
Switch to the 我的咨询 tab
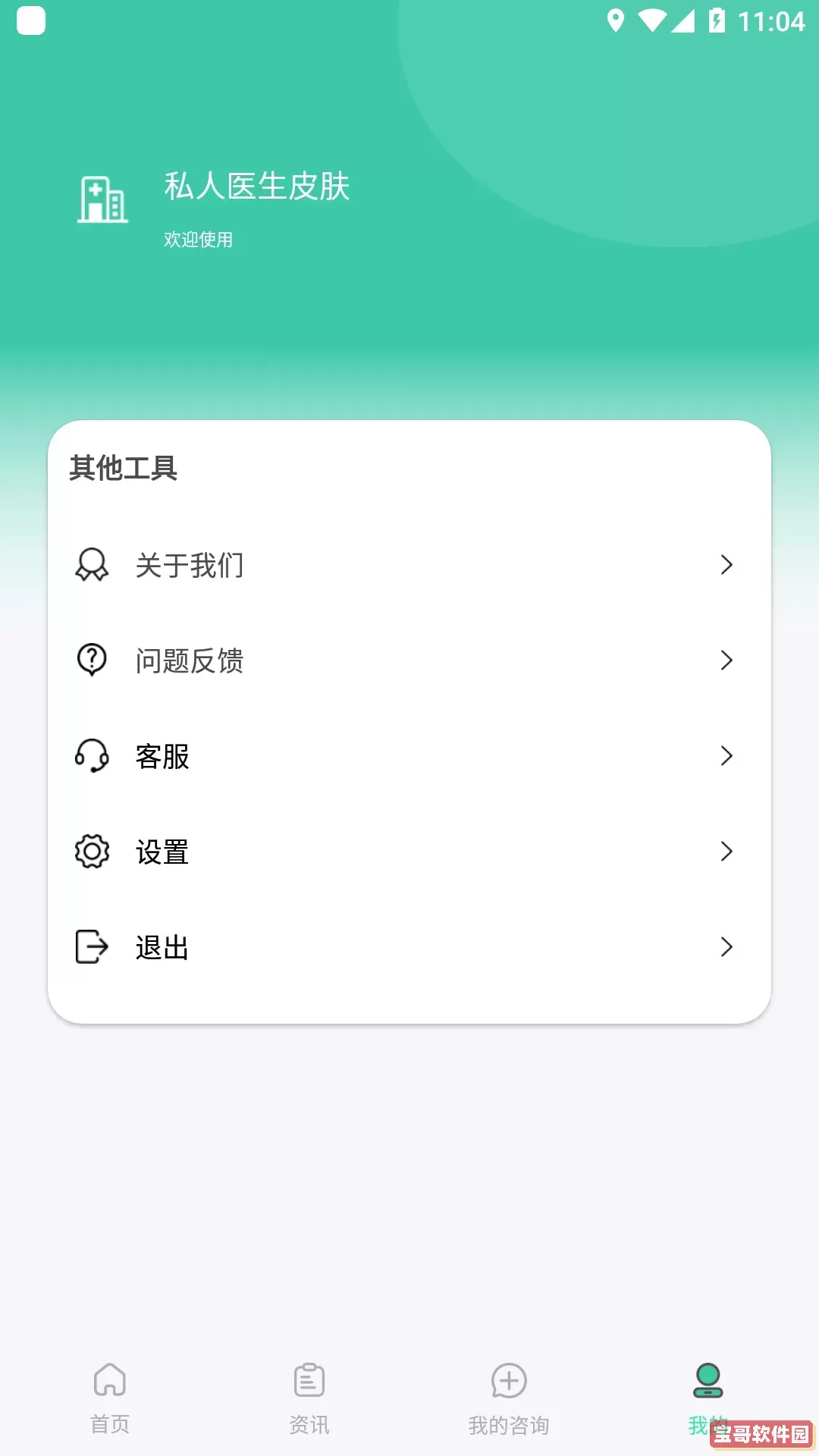tap(509, 1410)
